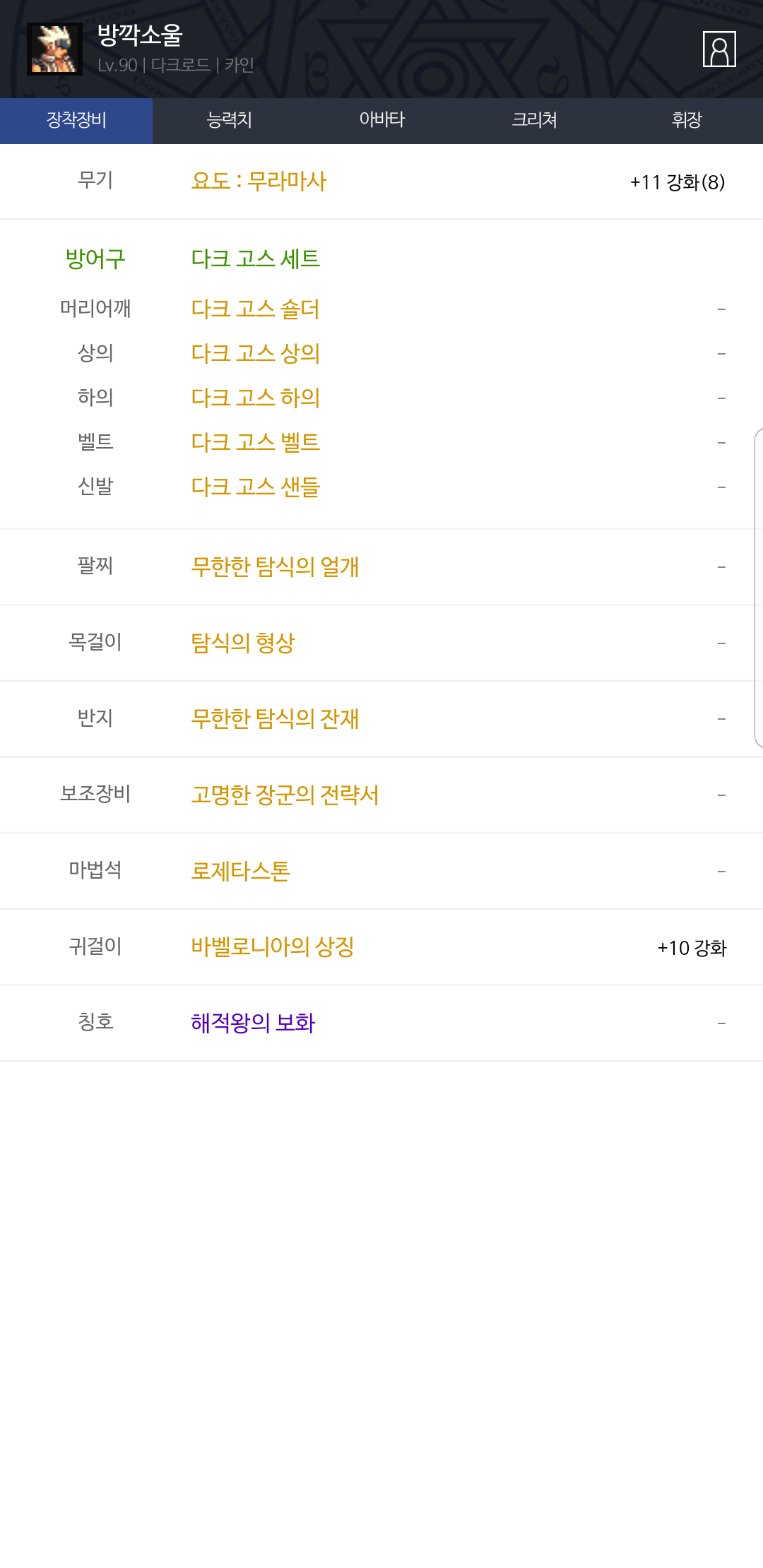Open weapon item 요도 : 무라마사
This screenshot has width=763, height=1568.
tap(259, 182)
